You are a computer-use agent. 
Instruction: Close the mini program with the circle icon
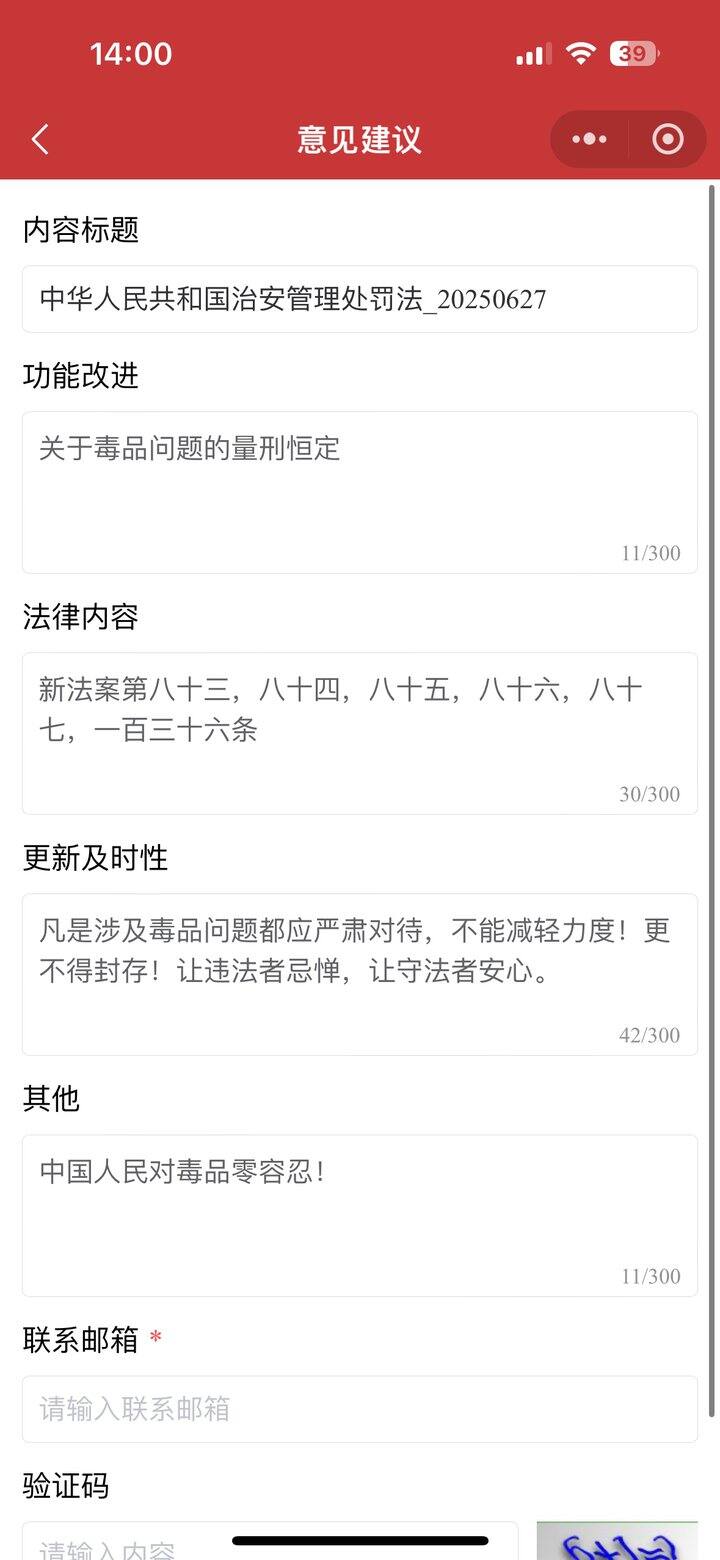coord(668,139)
